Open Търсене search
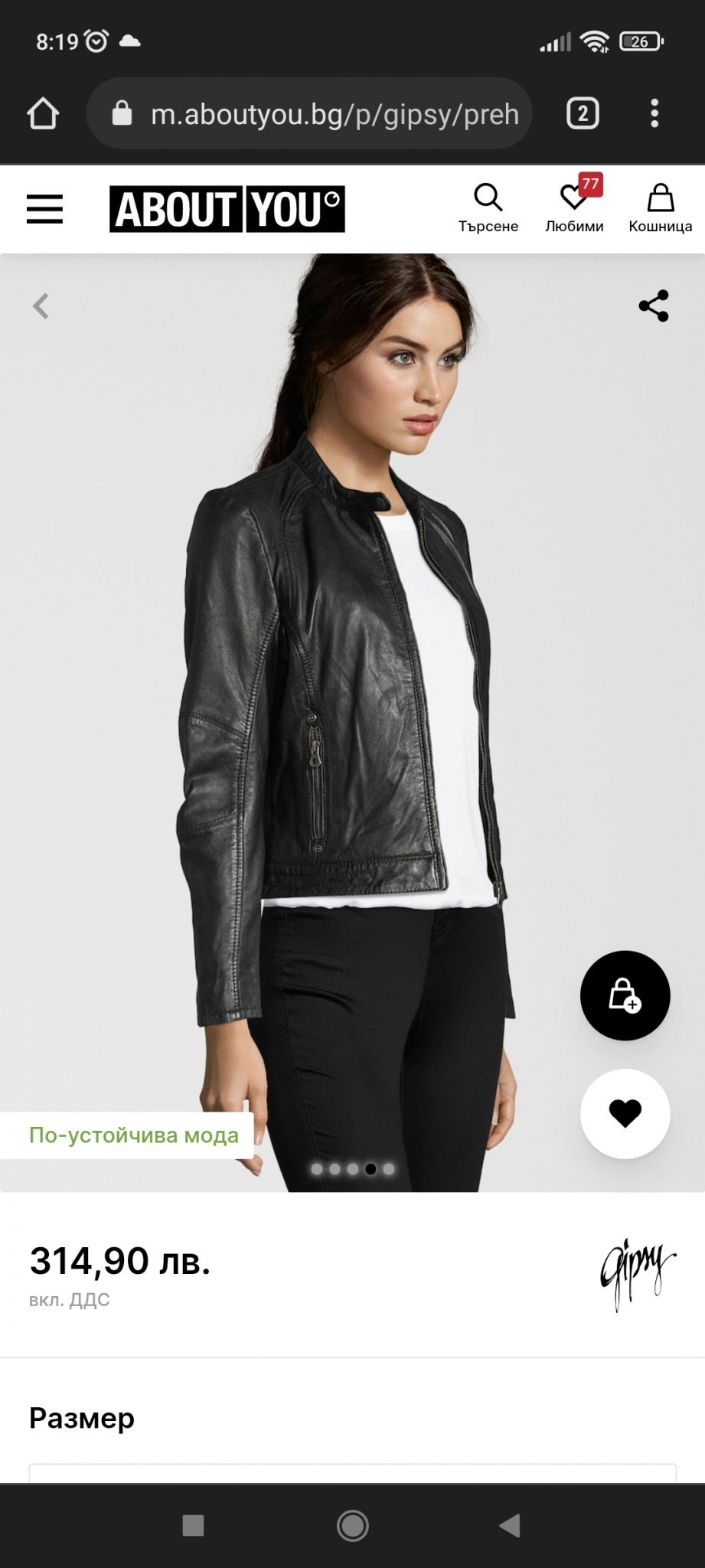The width and height of the screenshot is (705, 1568). click(488, 207)
